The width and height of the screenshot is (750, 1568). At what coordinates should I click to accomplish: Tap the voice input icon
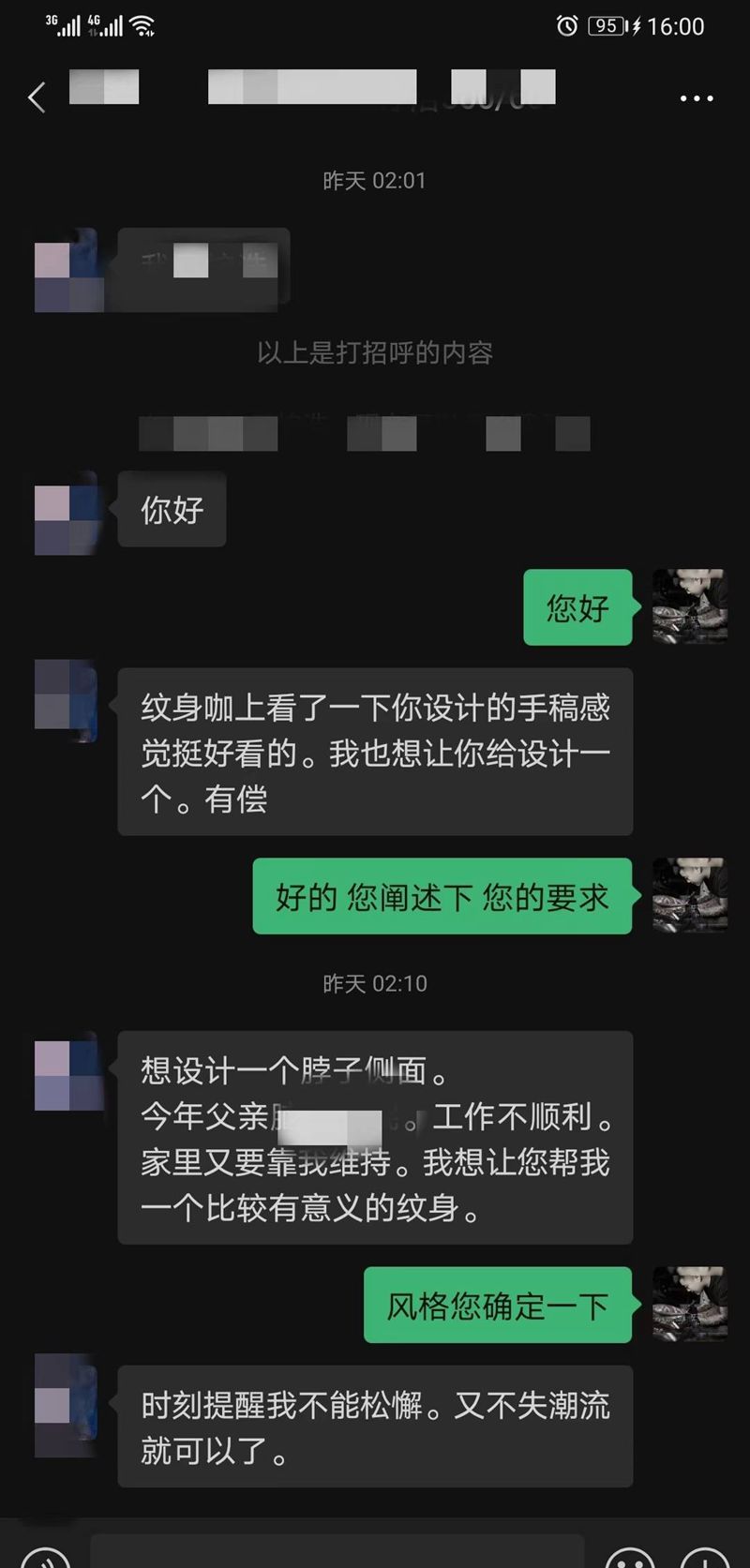click(44, 1557)
